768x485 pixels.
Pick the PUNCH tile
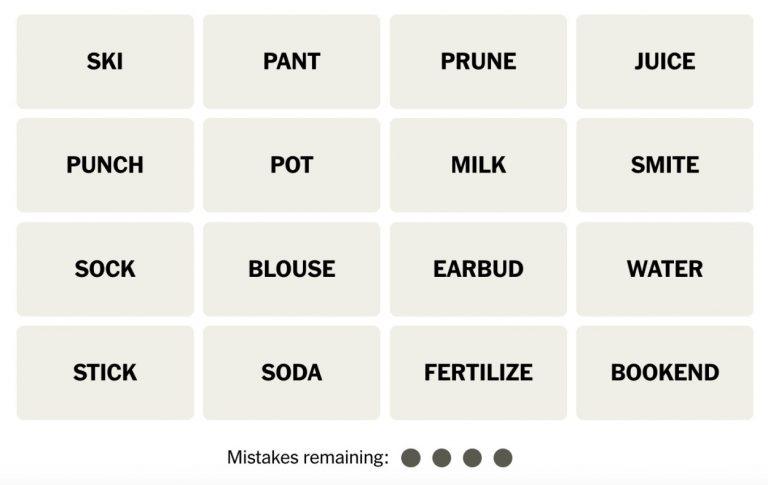pos(105,165)
